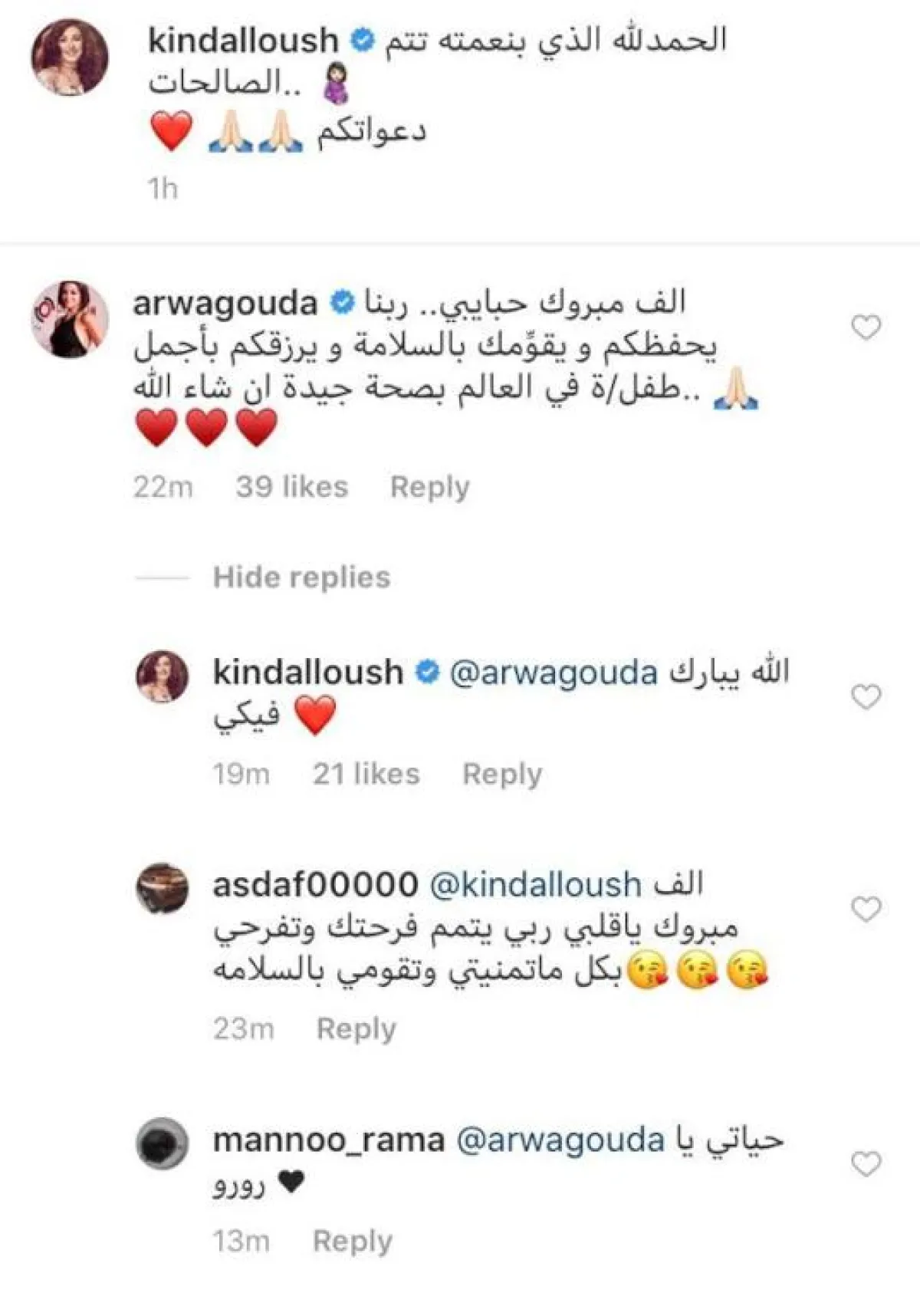The width and height of the screenshot is (920, 1316).
Task: Open kindalloush profile from post caption
Action: tap(243, 40)
